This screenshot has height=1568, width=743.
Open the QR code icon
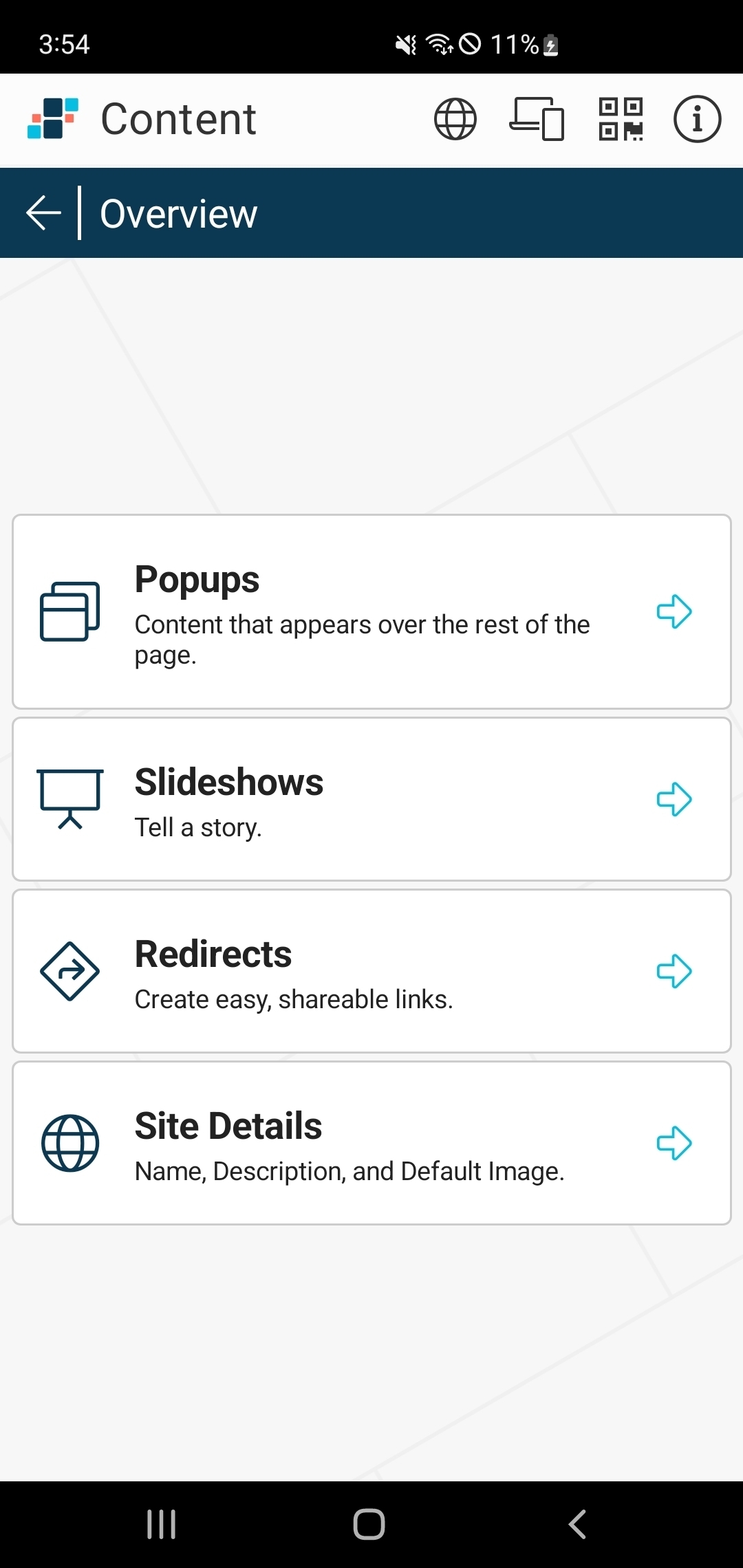621,119
